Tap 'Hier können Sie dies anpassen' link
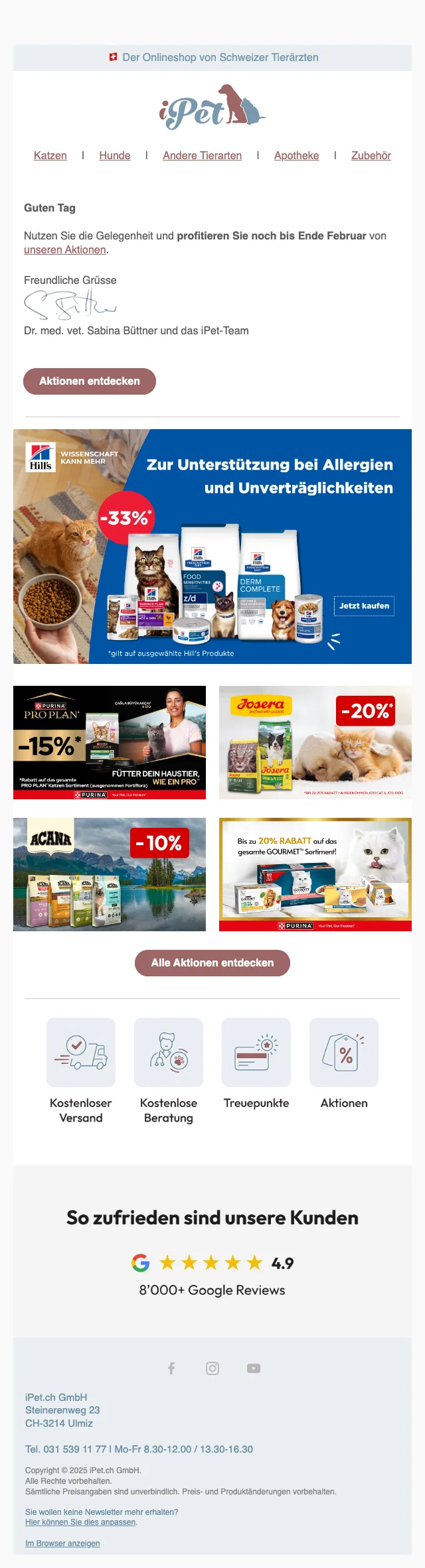The width and height of the screenshot is (425, 1568). click(x=80, y=1522)
